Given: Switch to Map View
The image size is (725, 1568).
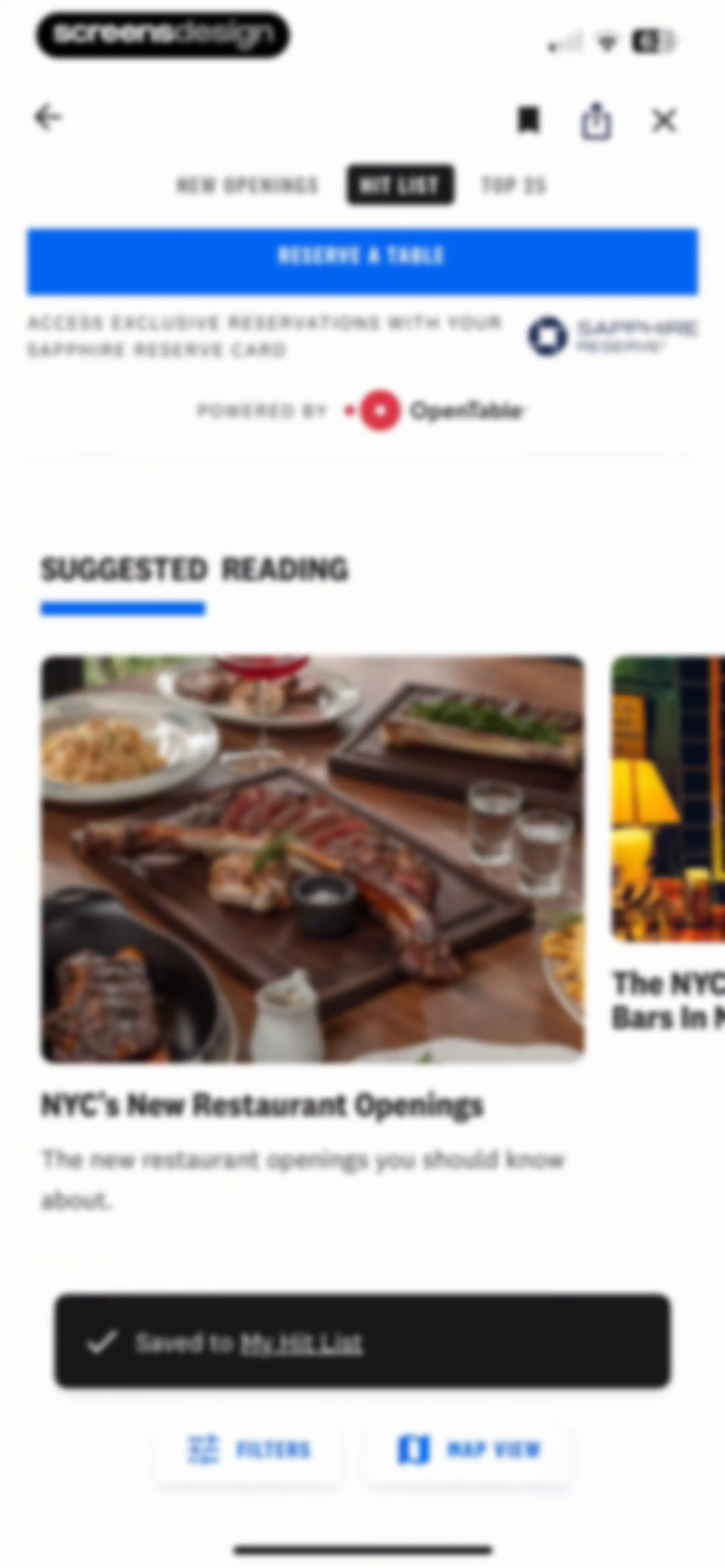Looking at the screenshot, I should pos(468,1449).
